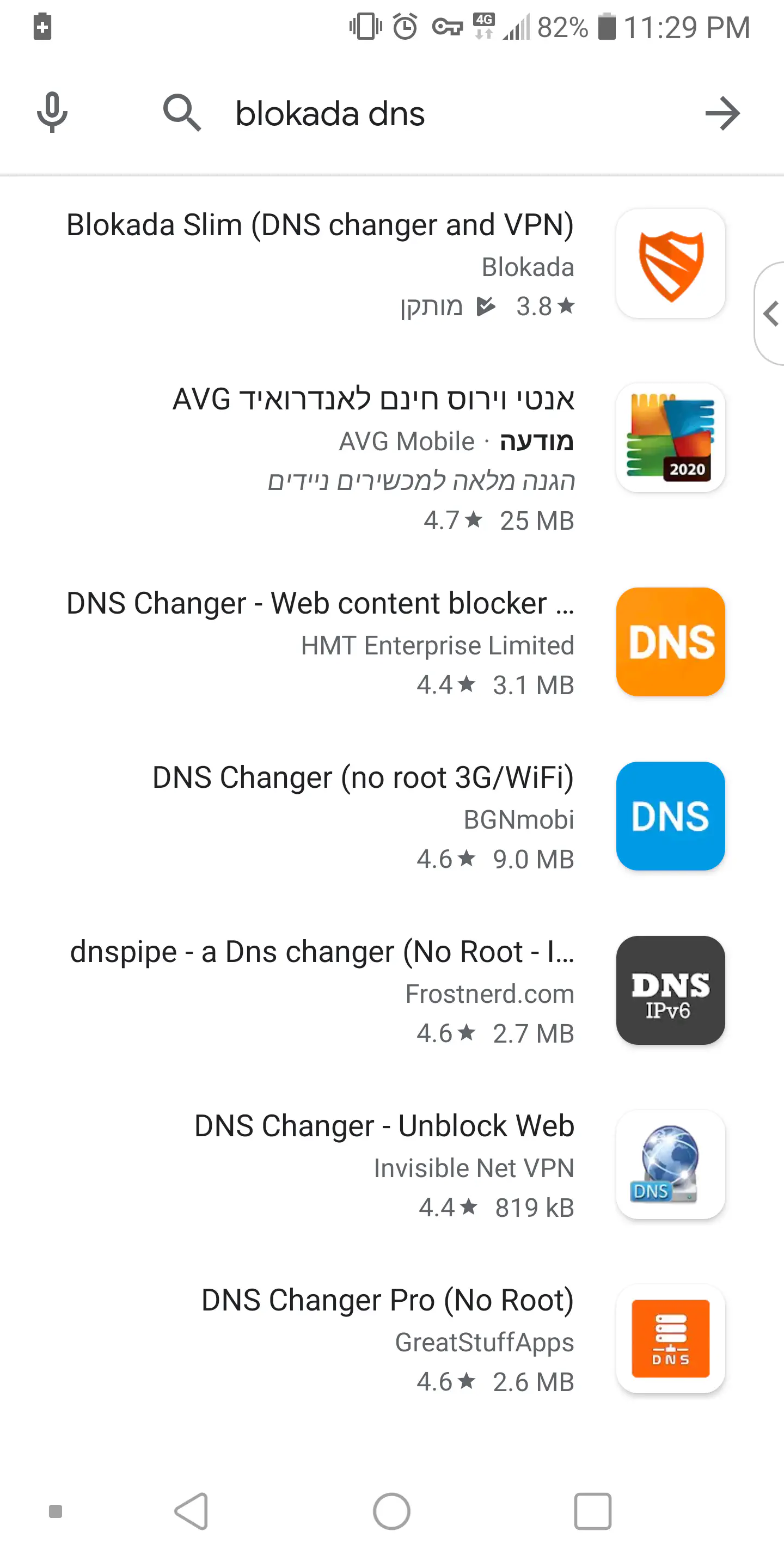Image resolution: width=784 pixels, height=1568 pixels.
Task: Go back using the arrow icon
Action: point(722,113)
